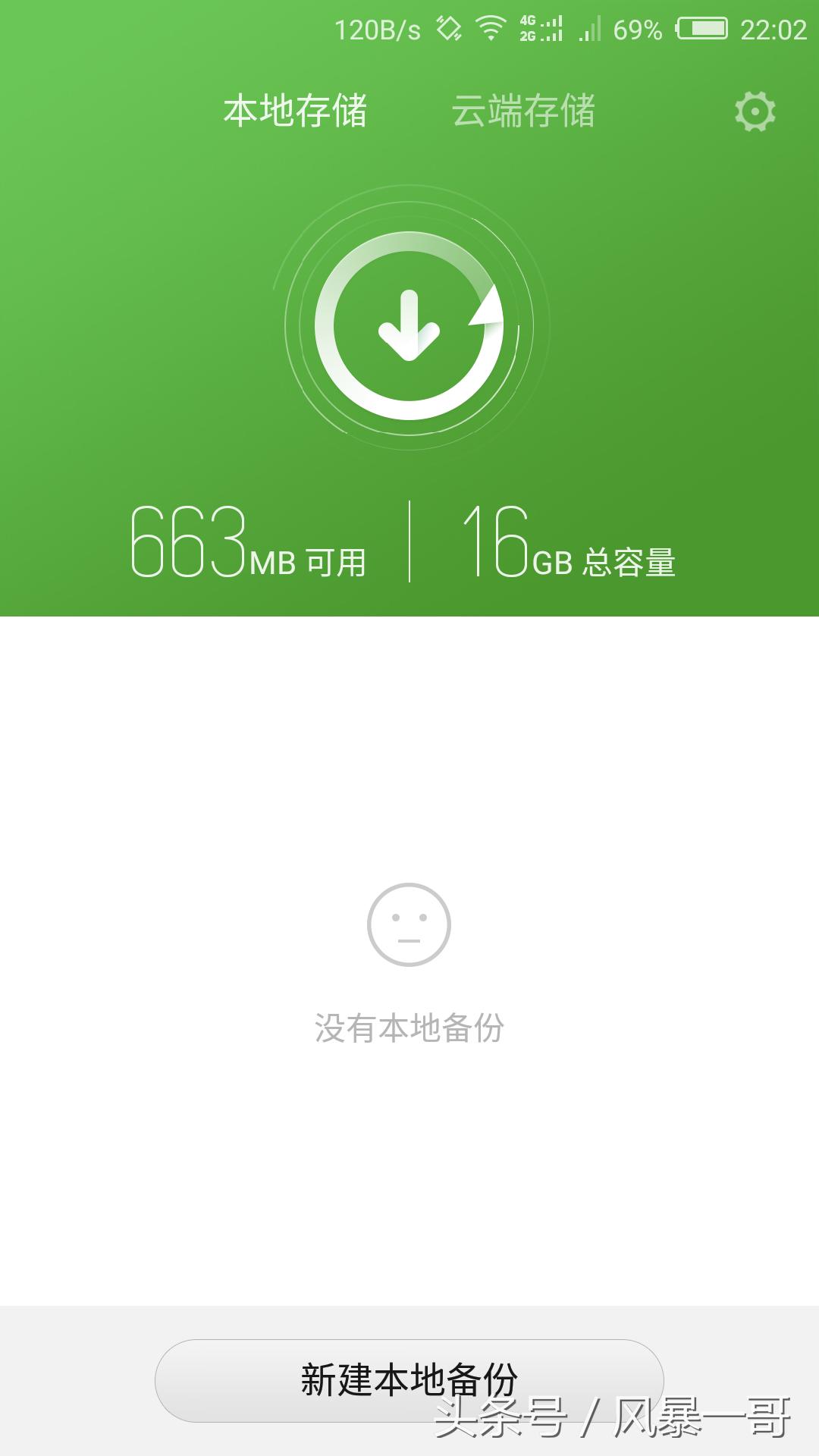This screenshot has height=1456, width=819.
Task: Select the 本地存储 tab
Action: point(296,112)
